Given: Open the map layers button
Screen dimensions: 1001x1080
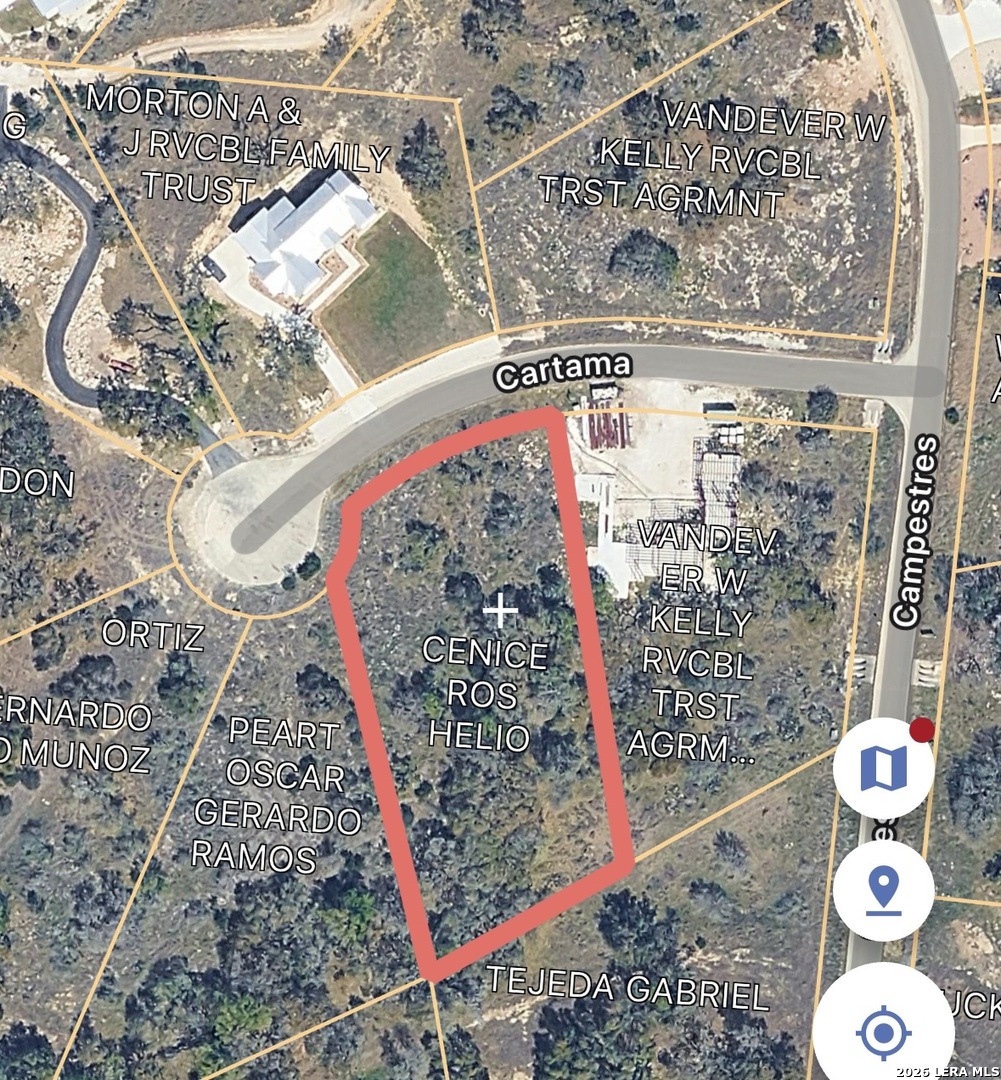Looking at the screenshot, I should [883, 767].
